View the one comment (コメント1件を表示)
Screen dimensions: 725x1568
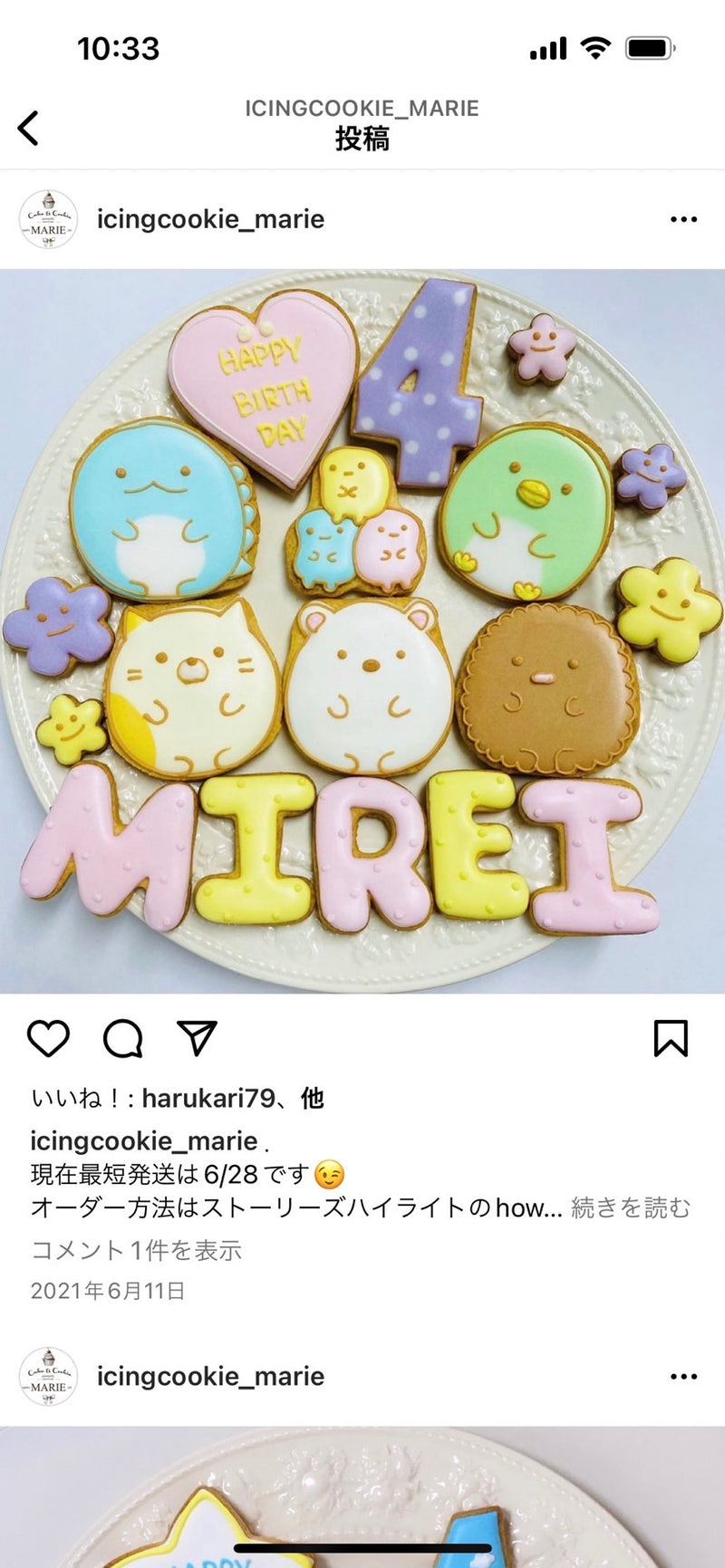point(137,1250)
